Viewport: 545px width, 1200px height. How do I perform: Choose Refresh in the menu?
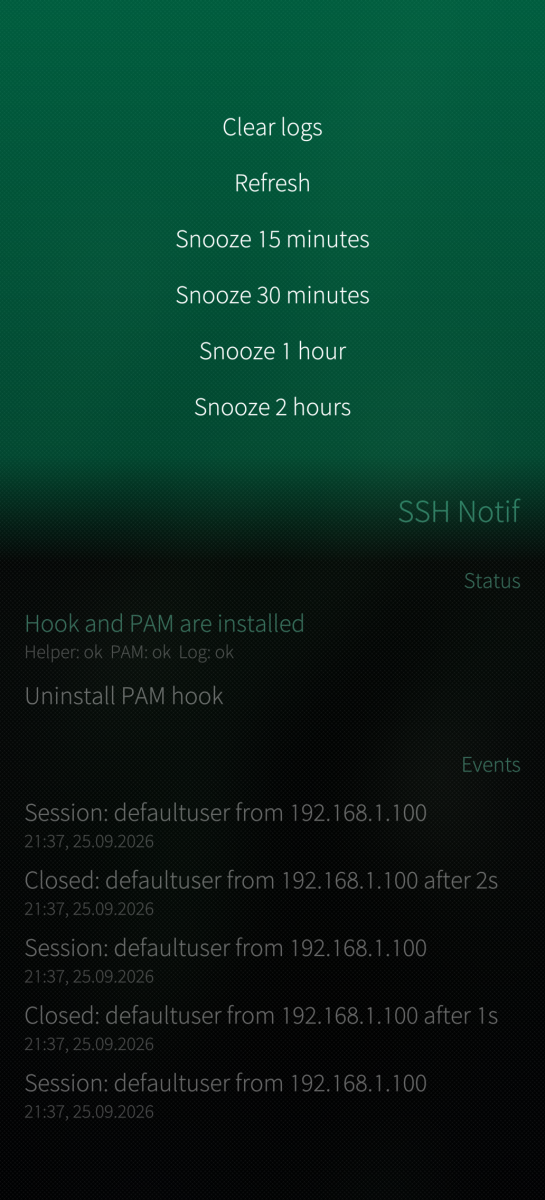(x=272, y=183)
